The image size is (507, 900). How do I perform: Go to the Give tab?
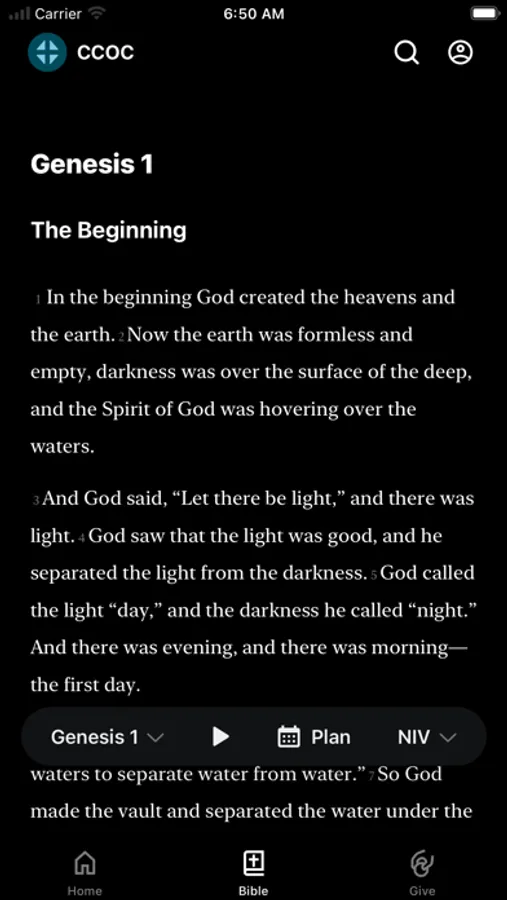point(422,871)
